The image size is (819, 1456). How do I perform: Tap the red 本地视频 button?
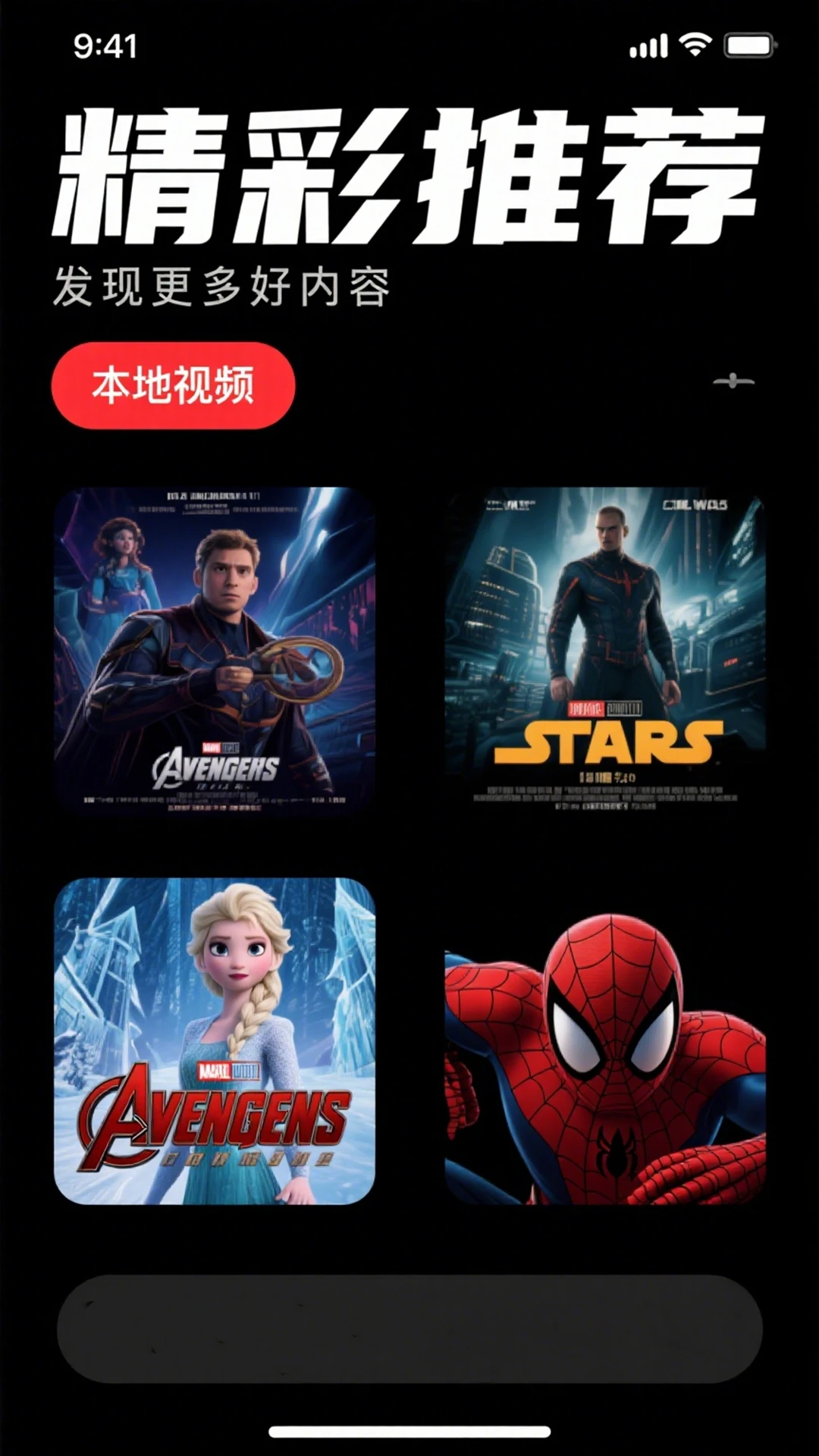point(173,385)
